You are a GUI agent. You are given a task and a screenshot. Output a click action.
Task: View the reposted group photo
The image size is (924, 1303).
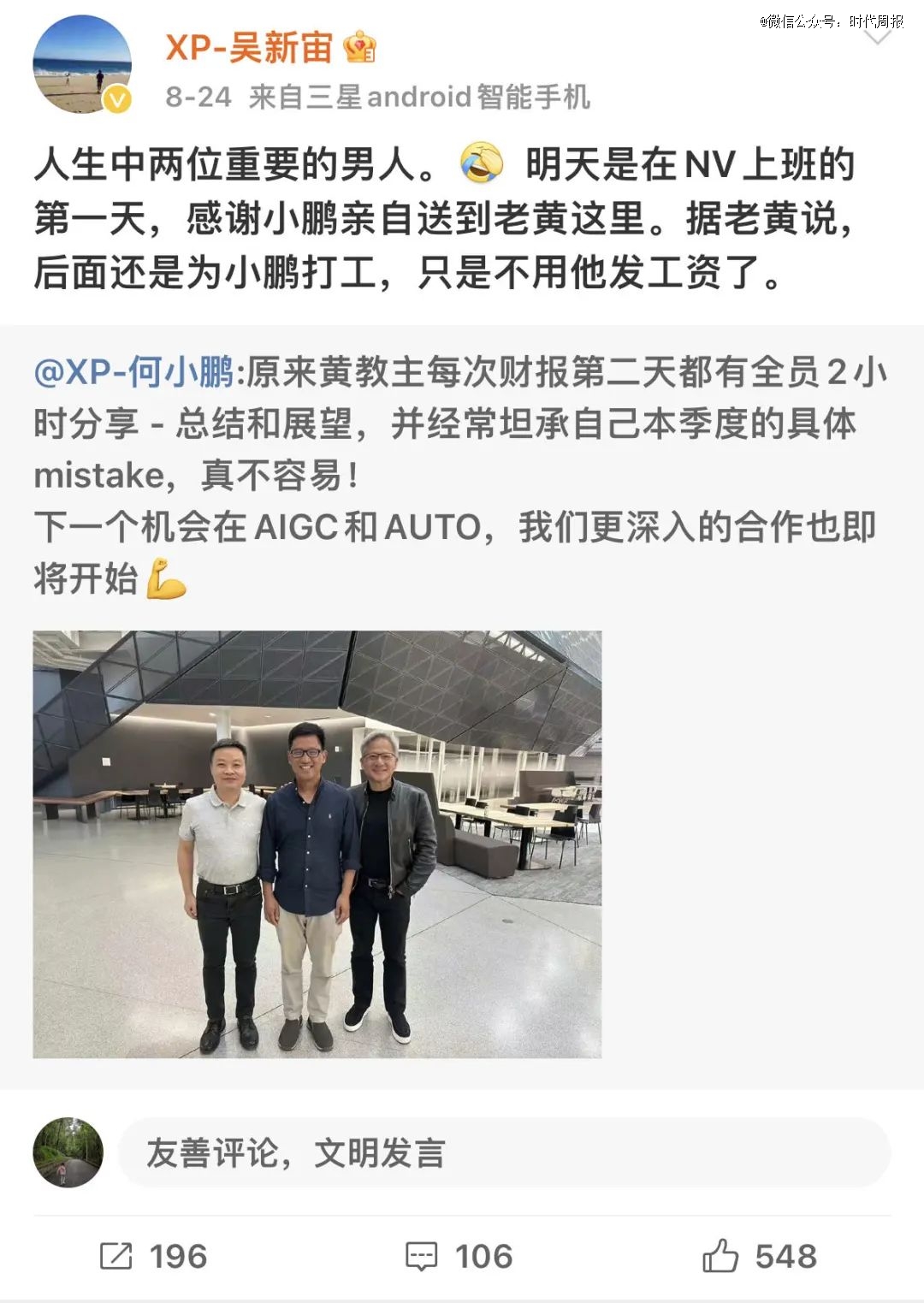pos(317,844)
